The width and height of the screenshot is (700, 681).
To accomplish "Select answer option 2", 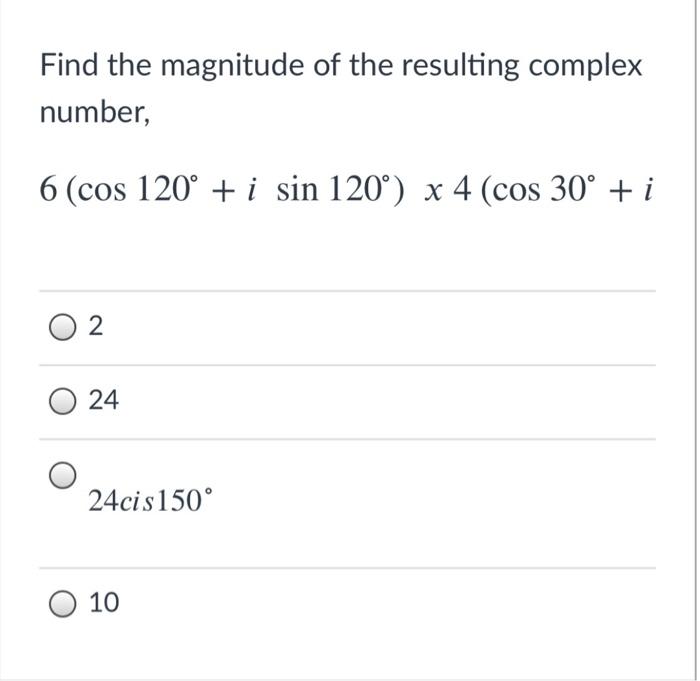I will click(62, 327).
